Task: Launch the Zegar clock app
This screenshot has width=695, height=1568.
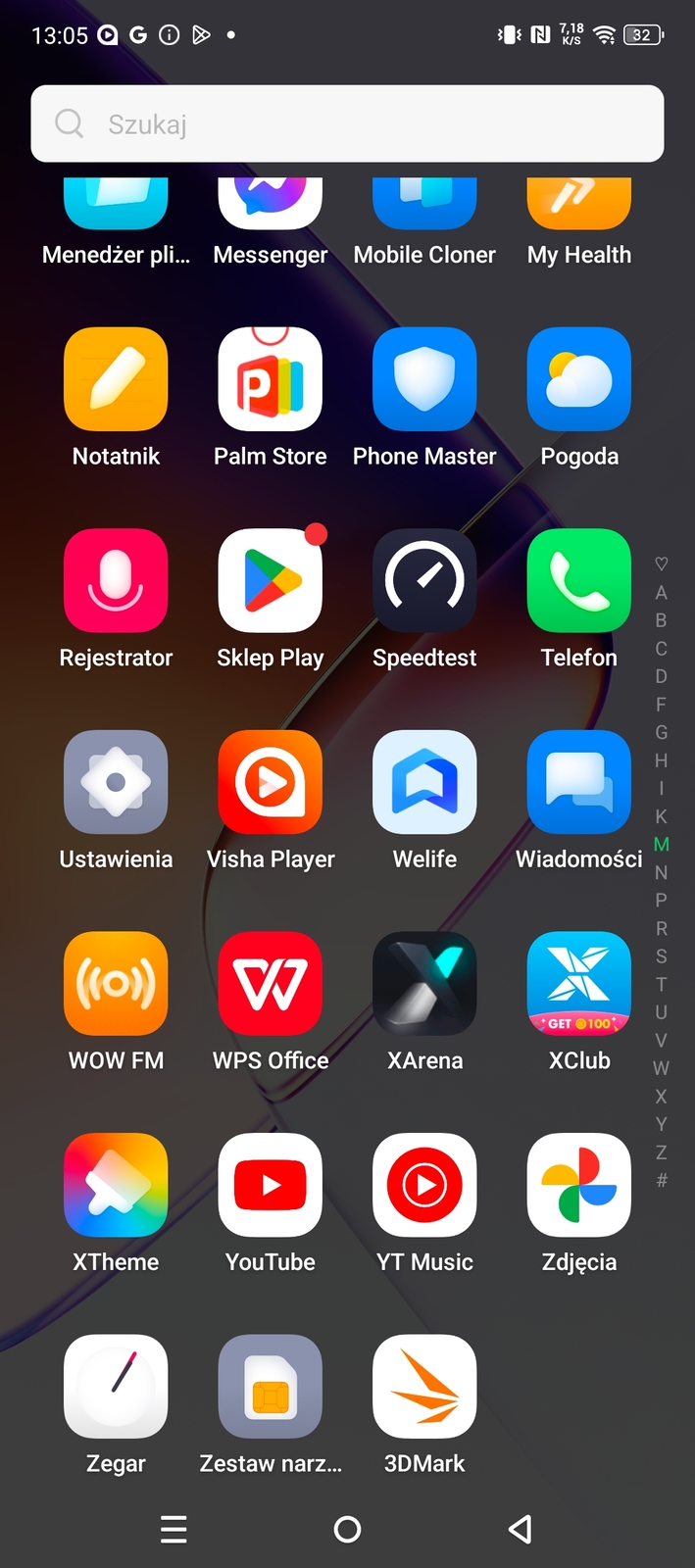Action: pyautogui.click(x=116, y=1386)
